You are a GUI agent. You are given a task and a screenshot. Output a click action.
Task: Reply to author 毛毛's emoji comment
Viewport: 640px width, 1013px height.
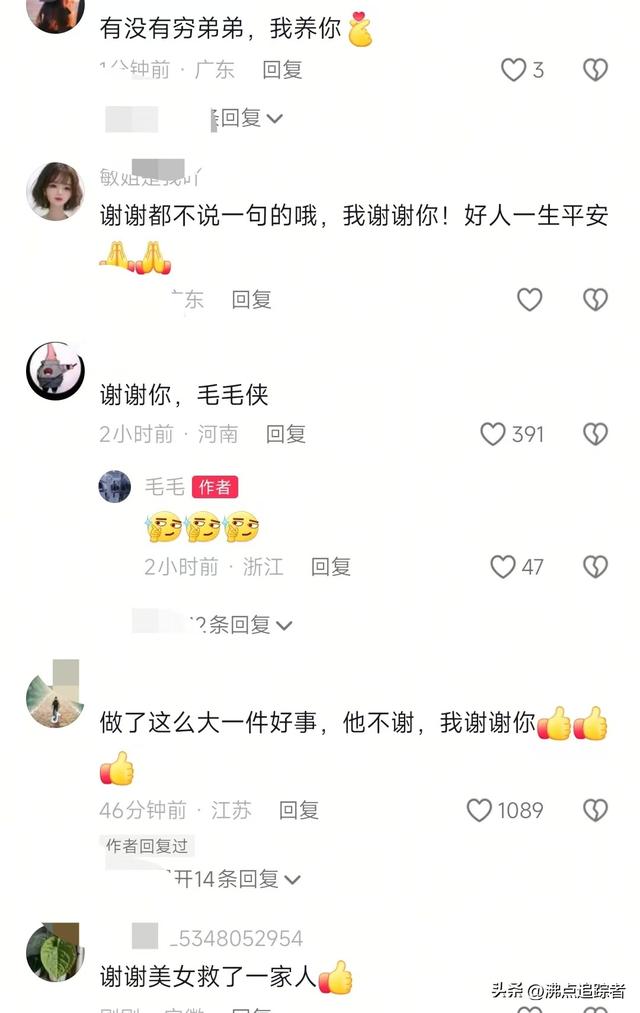330,567
